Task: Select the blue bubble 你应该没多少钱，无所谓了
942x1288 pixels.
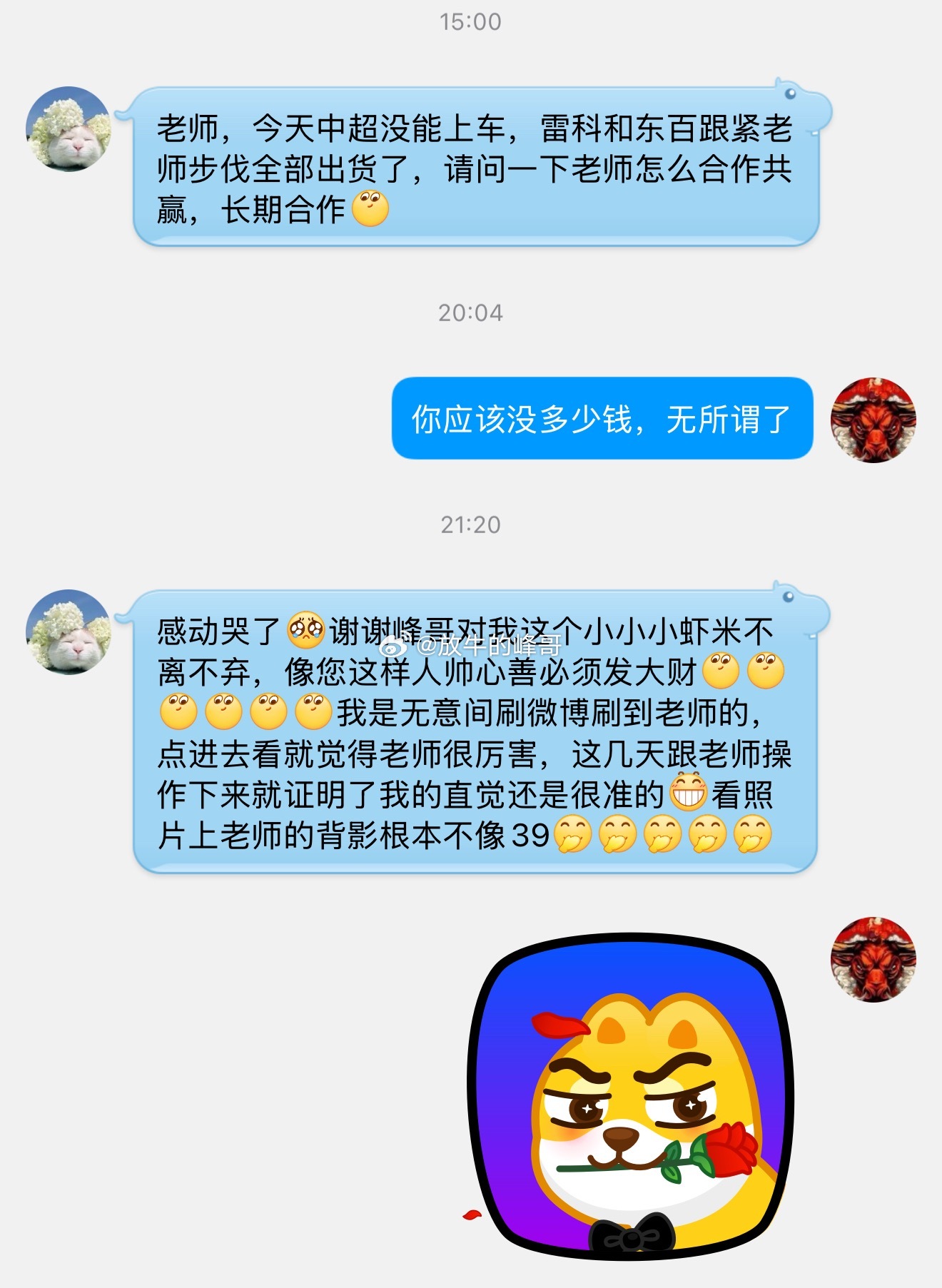Action: (603, 421)
